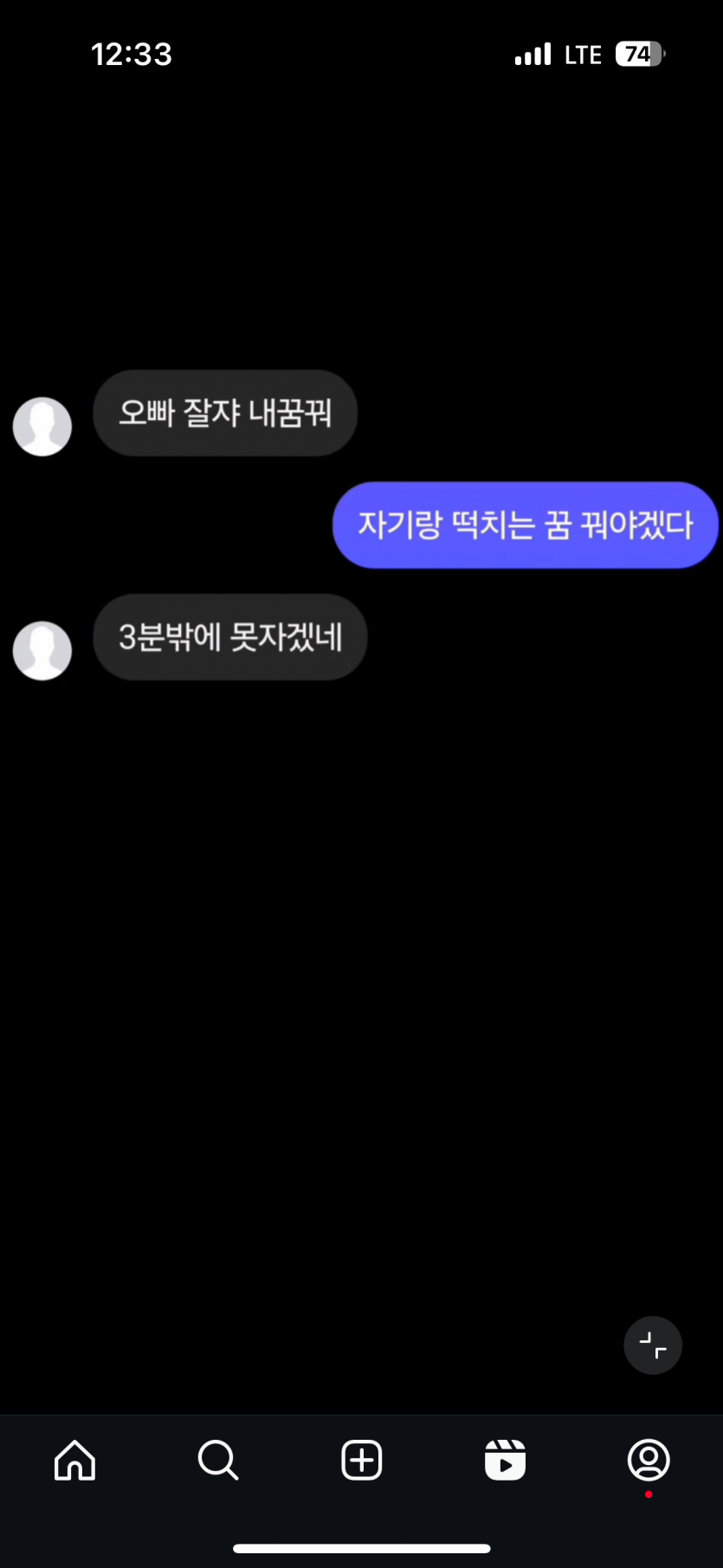Collapse the fullscreen view with the shrink icon
This screenshot has height=1568, width=723.
point(653,1345)
